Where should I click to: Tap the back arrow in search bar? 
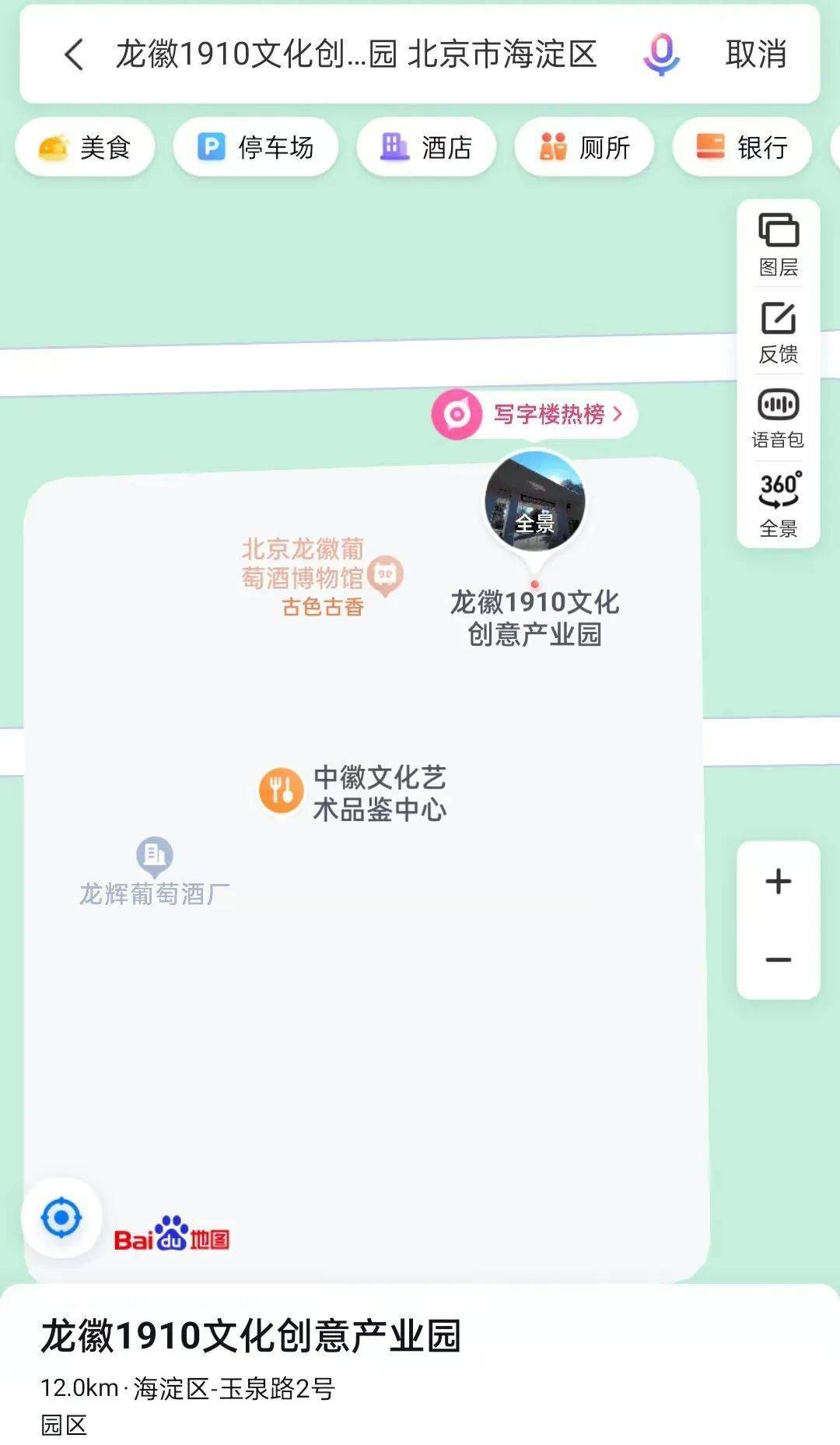pyautogui.click(x=74, y=54)
